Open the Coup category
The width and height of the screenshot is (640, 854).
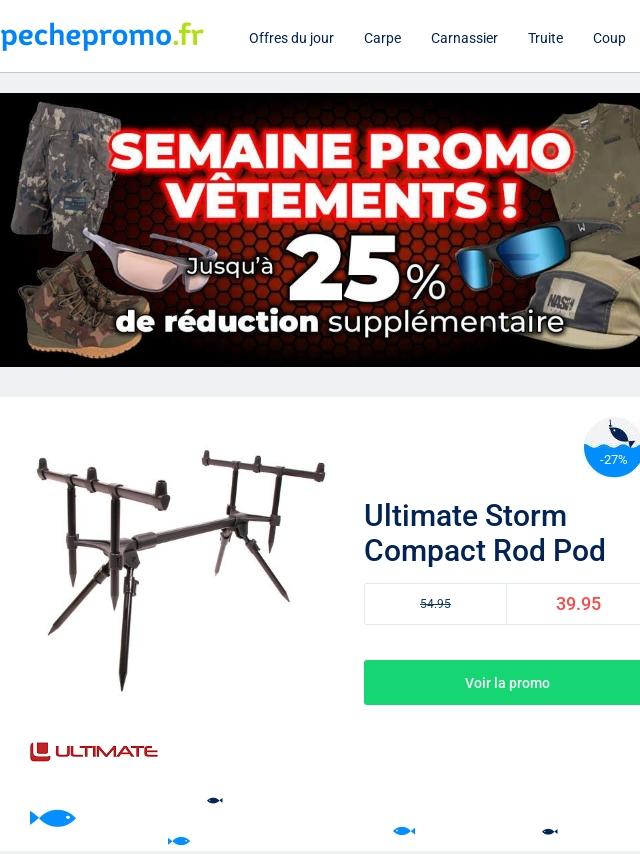pyautogui.click(x=608, y=38)
